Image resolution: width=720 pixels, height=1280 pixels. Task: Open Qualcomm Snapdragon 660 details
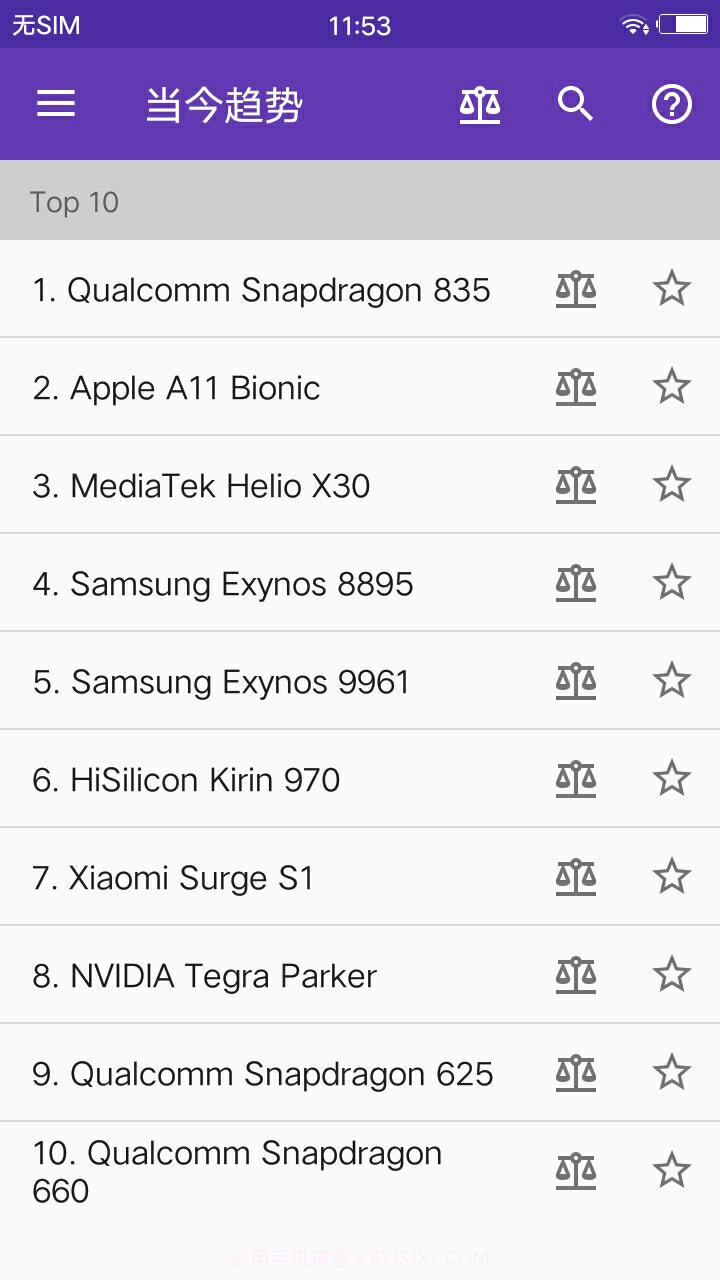pos(237,1171)
